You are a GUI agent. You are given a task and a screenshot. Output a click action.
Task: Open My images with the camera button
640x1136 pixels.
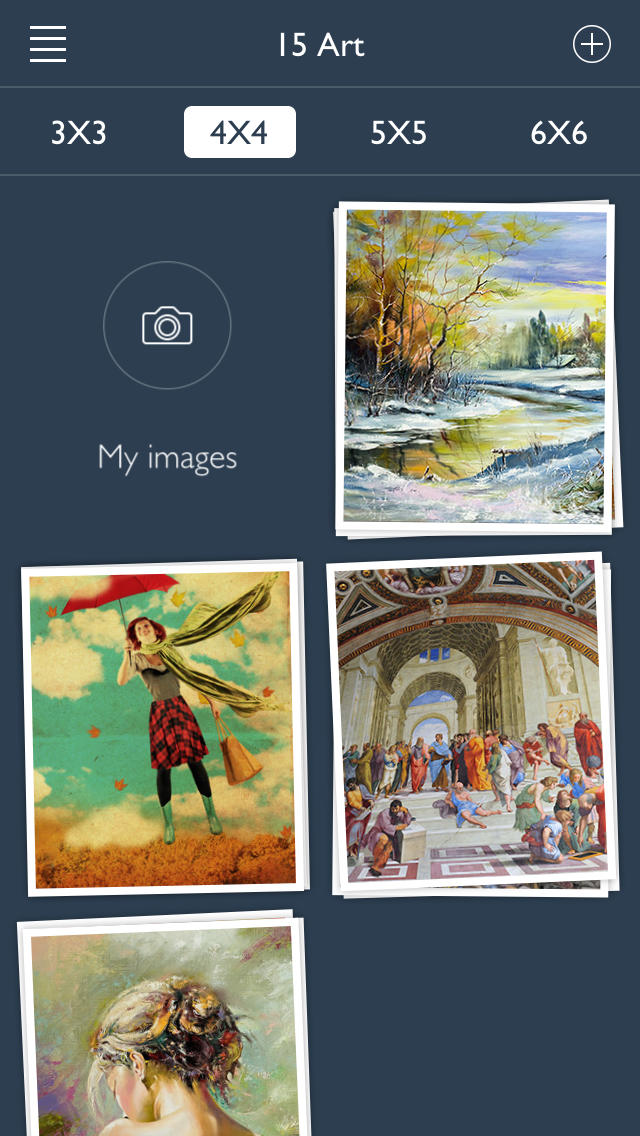pos(167,325)
